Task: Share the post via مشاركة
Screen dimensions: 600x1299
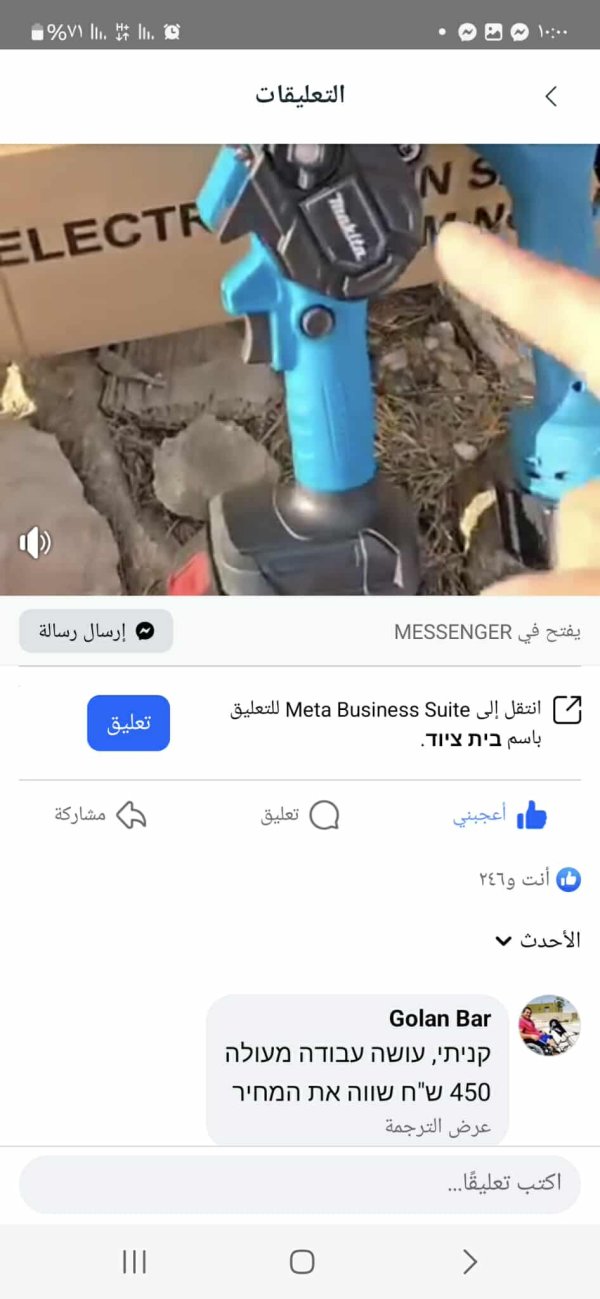Action: pos(100,815)
